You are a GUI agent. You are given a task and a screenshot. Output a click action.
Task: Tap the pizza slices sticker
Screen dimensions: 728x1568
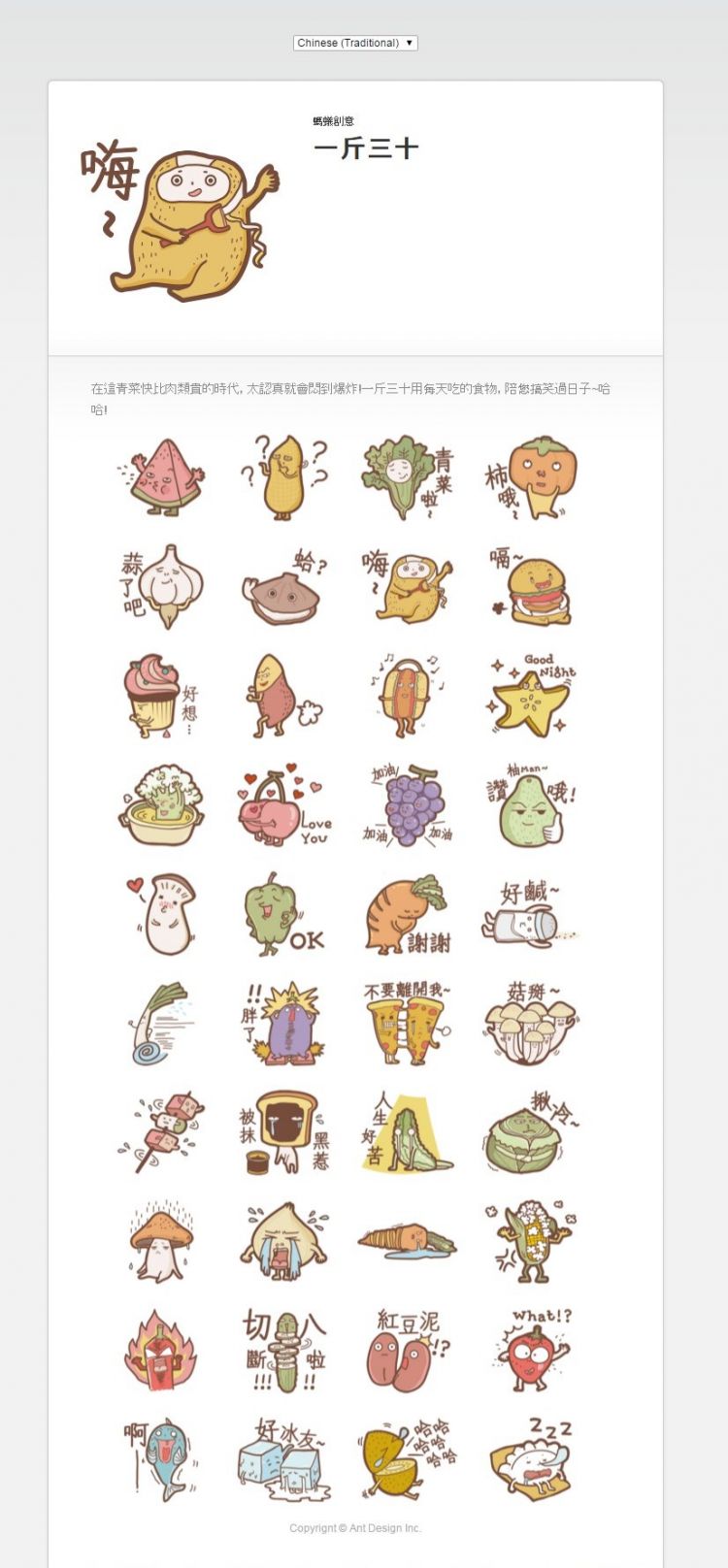coord(408,1025)
